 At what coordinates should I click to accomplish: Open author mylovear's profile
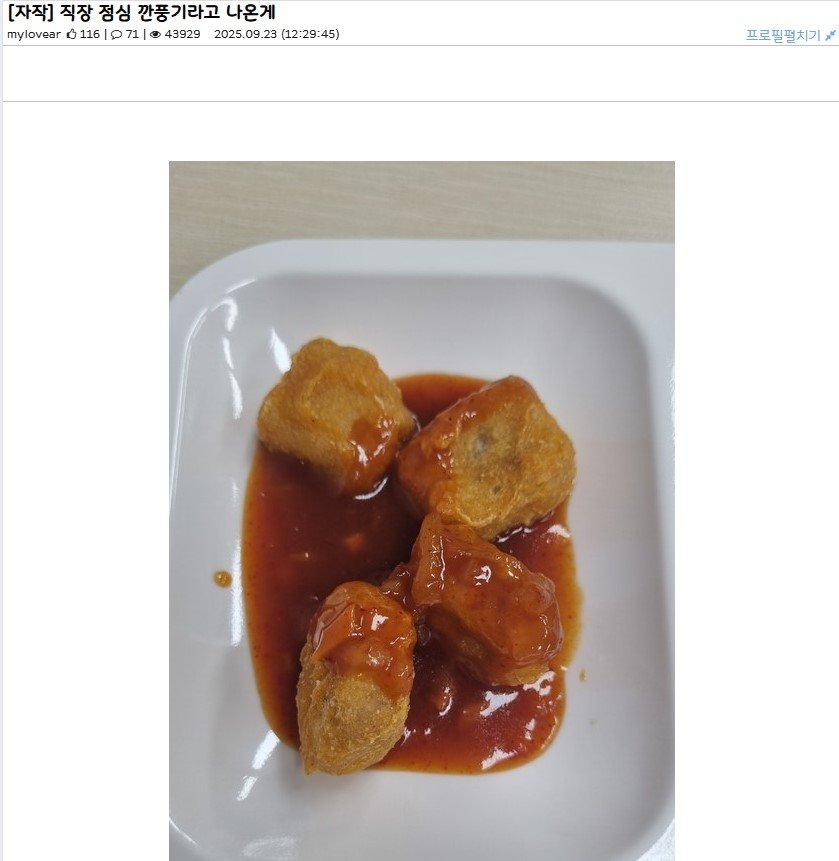(34, 34)
